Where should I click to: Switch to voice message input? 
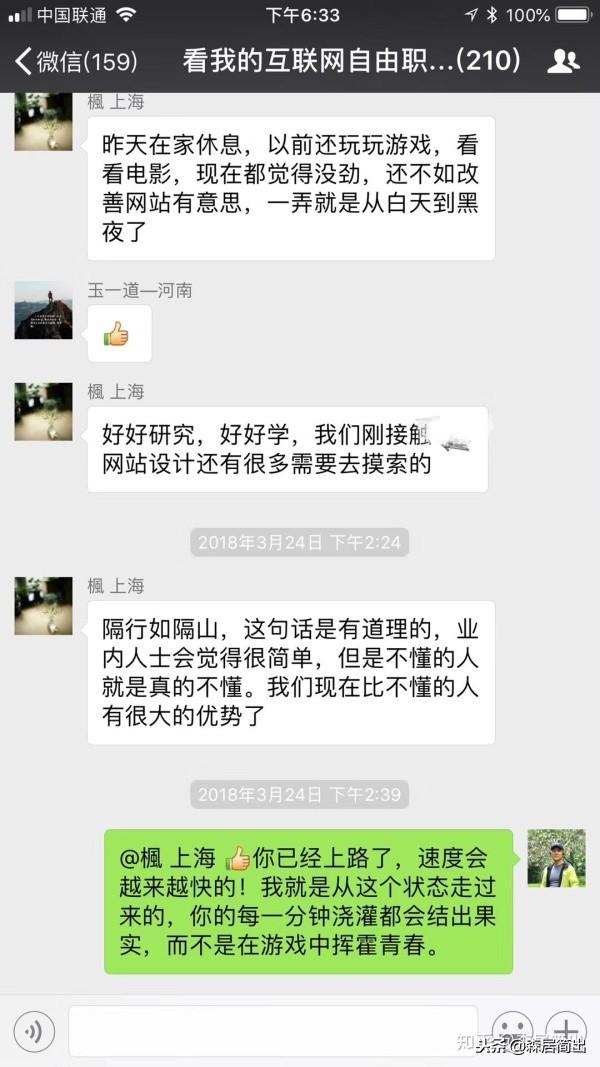(33, 1031)
